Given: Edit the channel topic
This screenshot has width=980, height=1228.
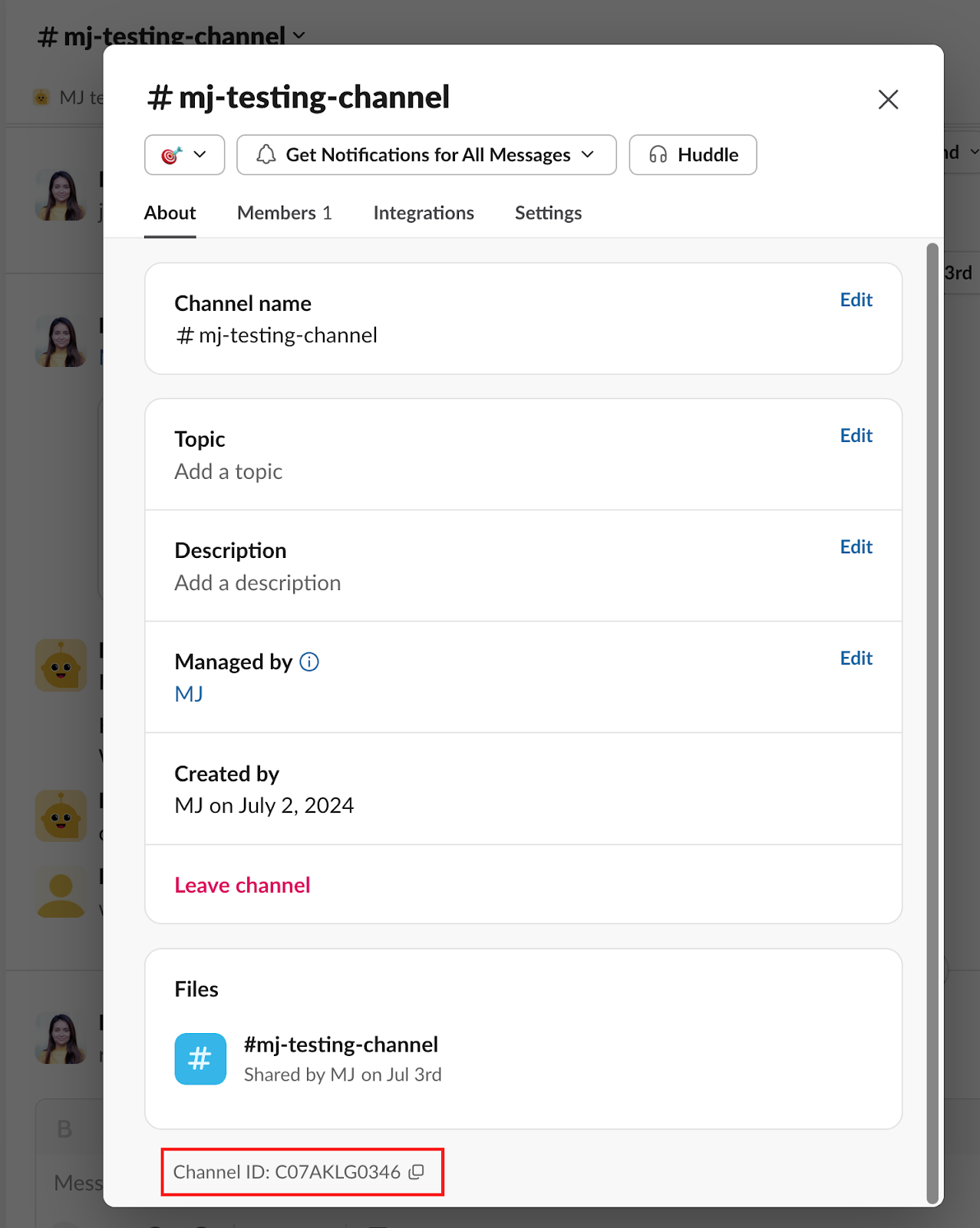Looking at the screenshot, I should coord(856,436).
